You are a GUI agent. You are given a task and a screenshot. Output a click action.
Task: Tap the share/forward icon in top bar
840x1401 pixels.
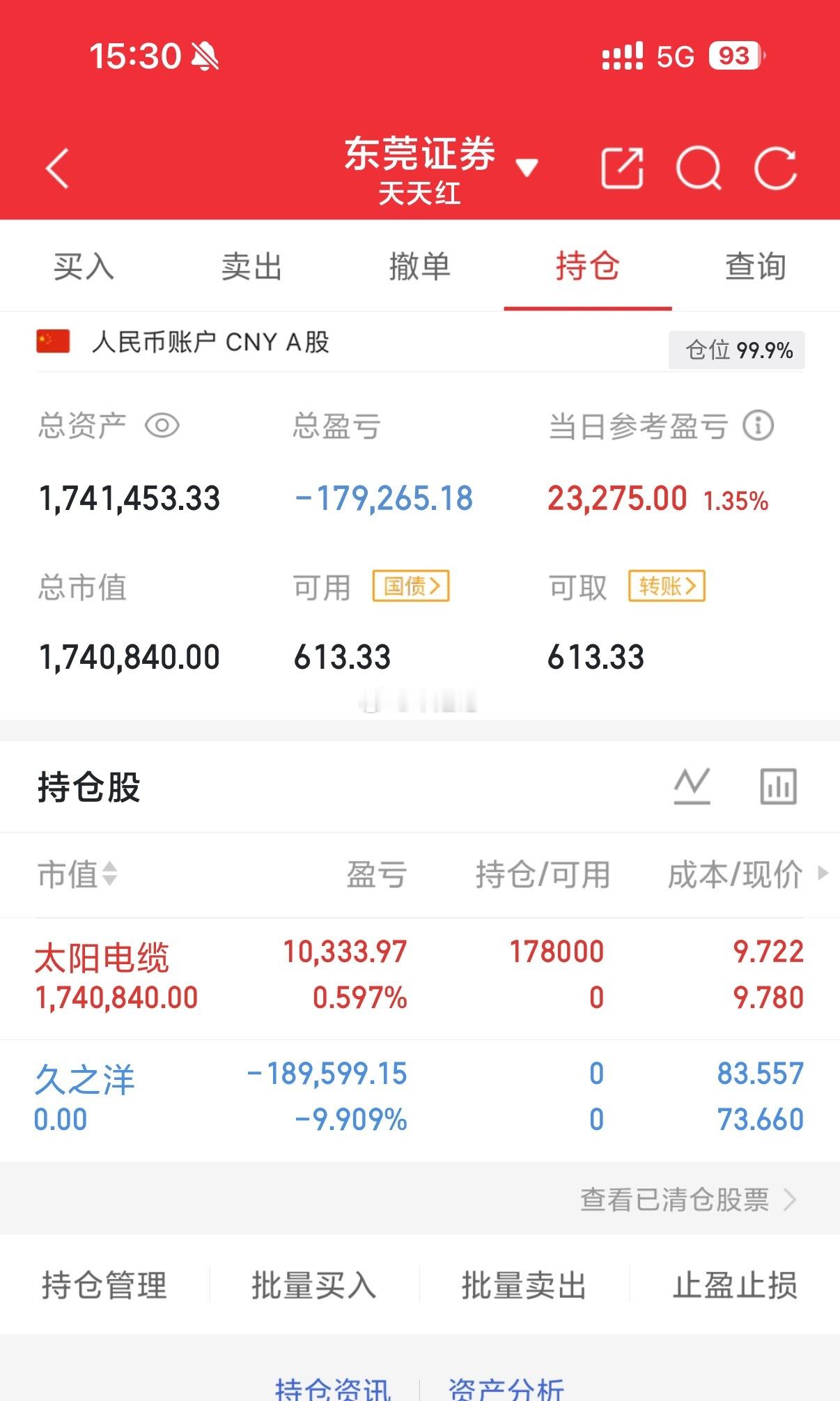[621, 168]
